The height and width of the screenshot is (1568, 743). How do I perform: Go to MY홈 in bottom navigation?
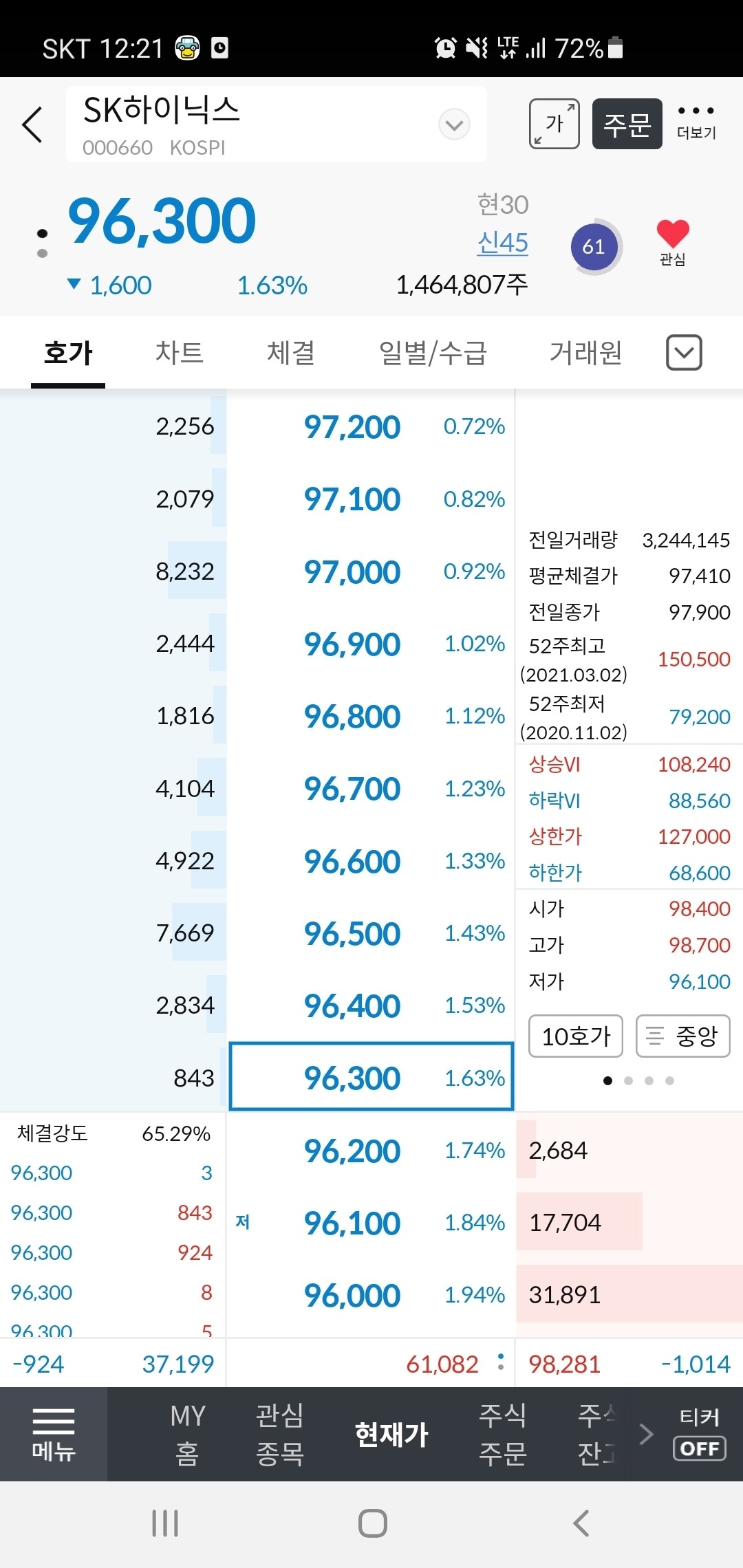pyautogui.click(x=186, y=1434)
